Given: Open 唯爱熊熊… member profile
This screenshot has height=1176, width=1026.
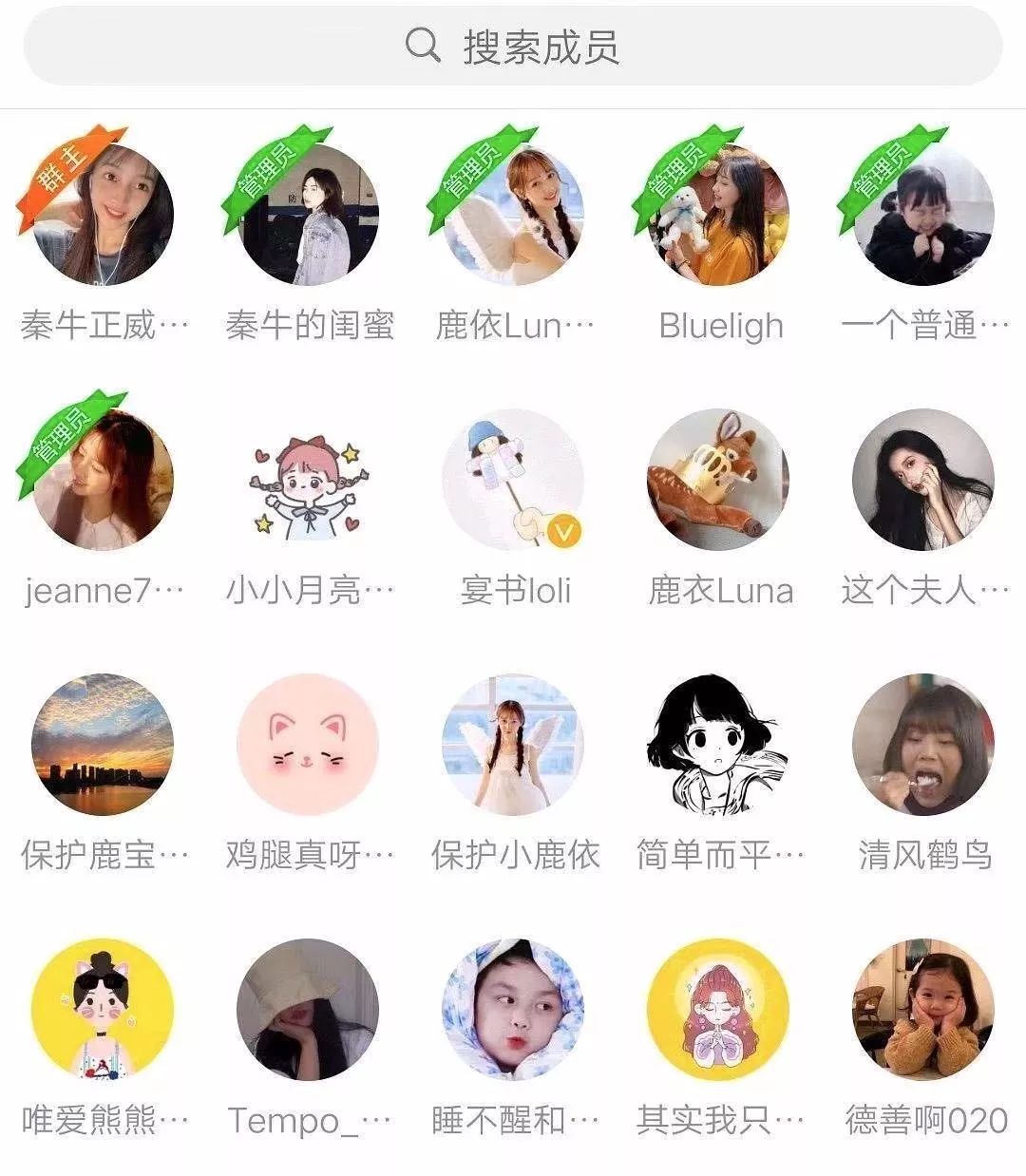Looking at the screenshot, I should [x=103, y=1010].
